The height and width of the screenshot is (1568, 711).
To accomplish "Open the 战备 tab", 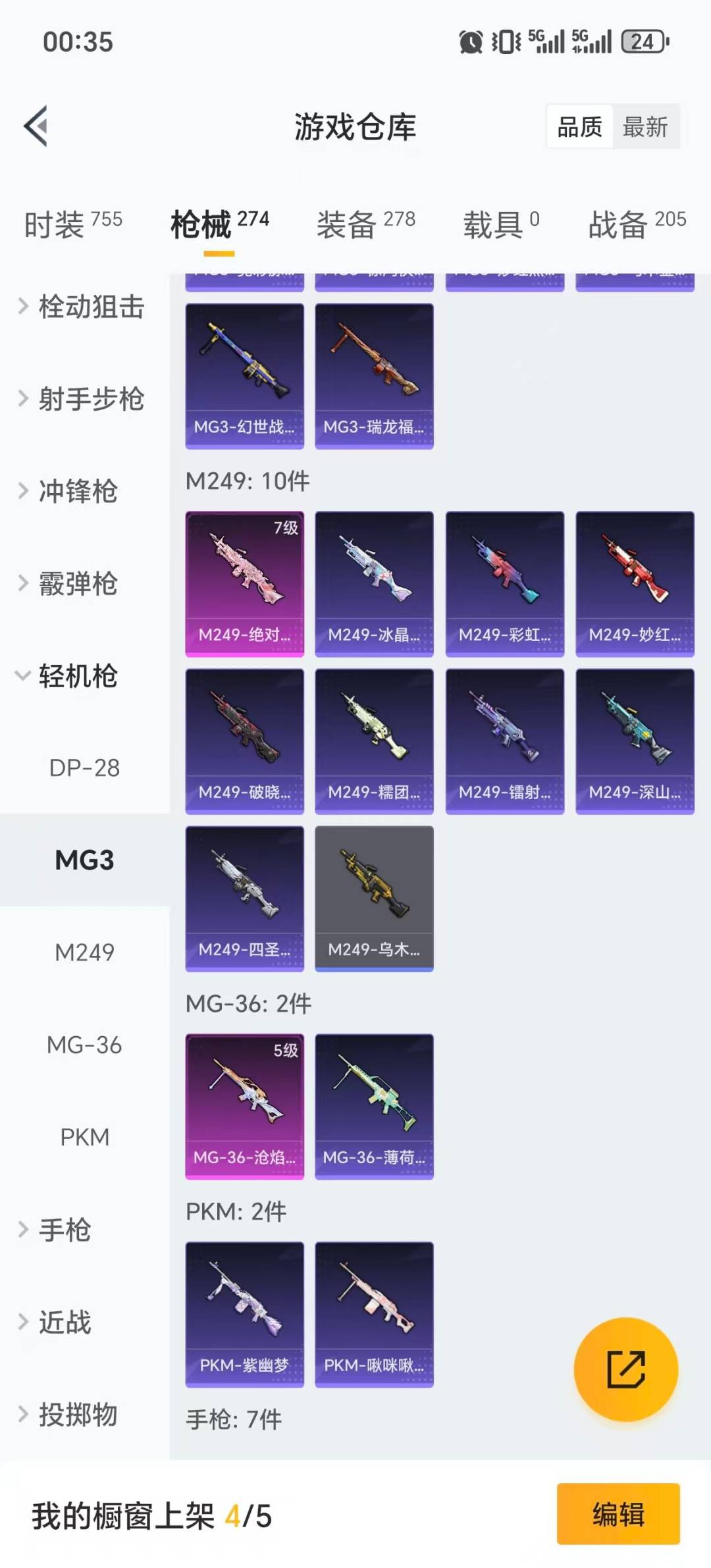I will coord(637,224).
